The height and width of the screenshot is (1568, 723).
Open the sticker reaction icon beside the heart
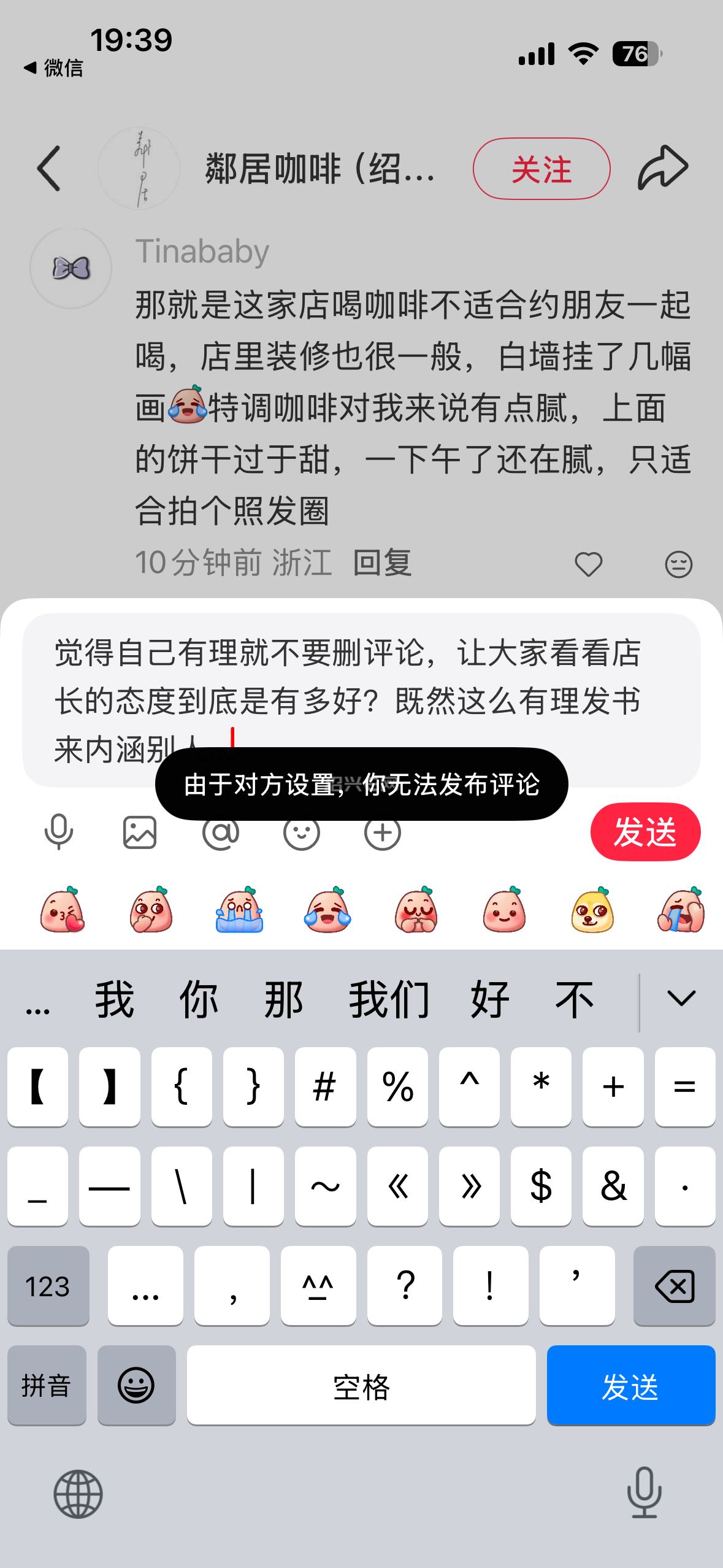pos(678,564)
